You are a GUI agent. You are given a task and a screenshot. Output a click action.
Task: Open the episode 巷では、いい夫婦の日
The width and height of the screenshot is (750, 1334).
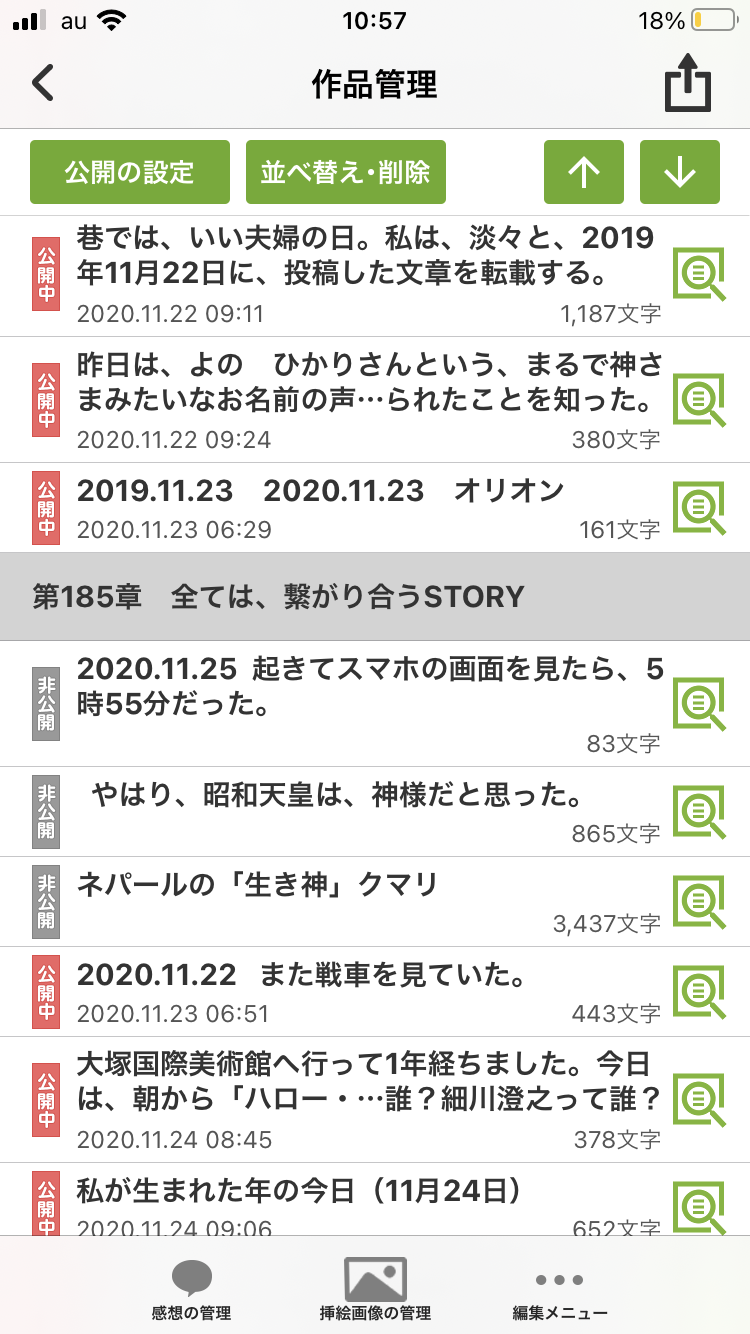(x=365, y=255)
